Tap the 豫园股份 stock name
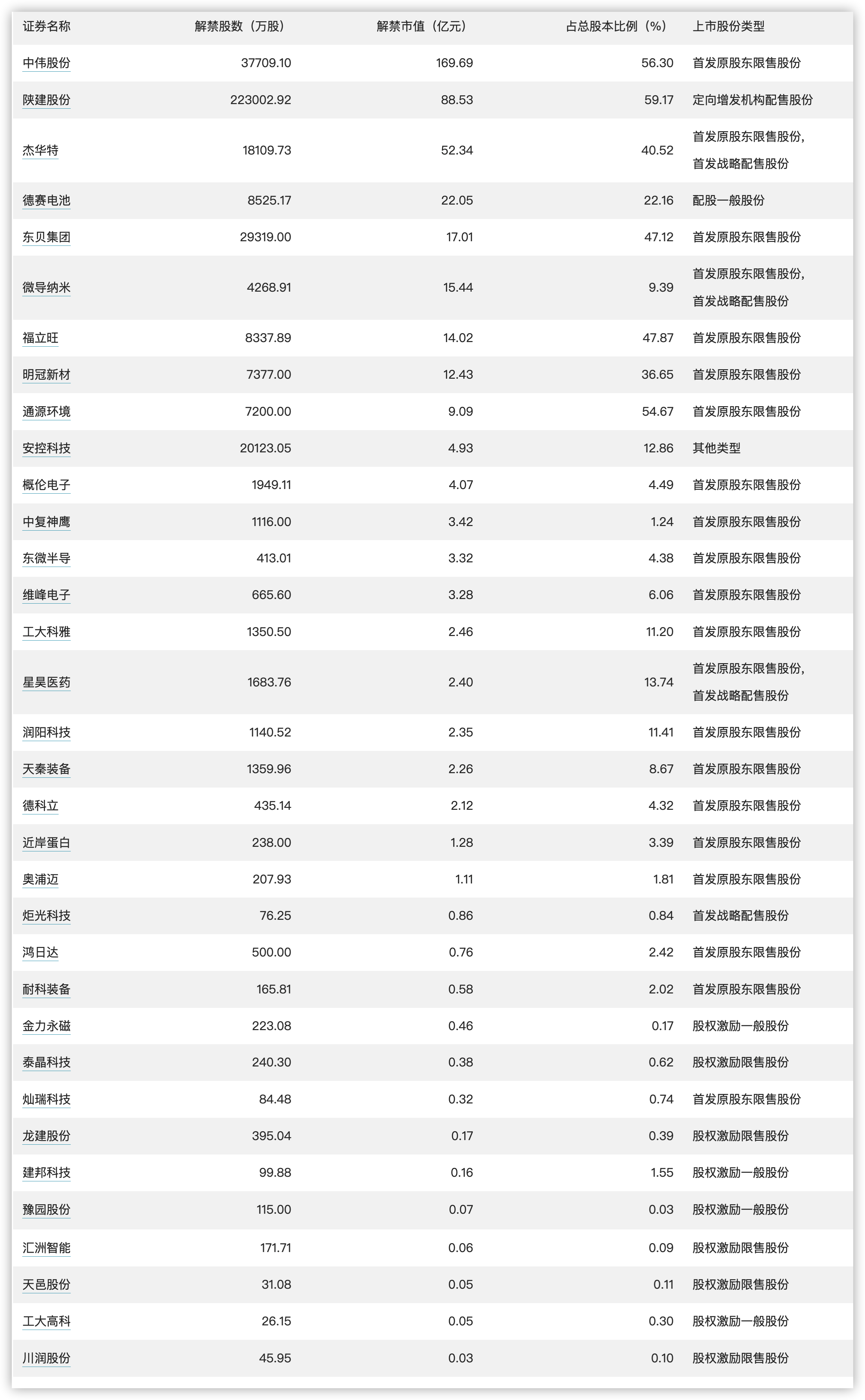865x1400 pixels. point(46,1209)
